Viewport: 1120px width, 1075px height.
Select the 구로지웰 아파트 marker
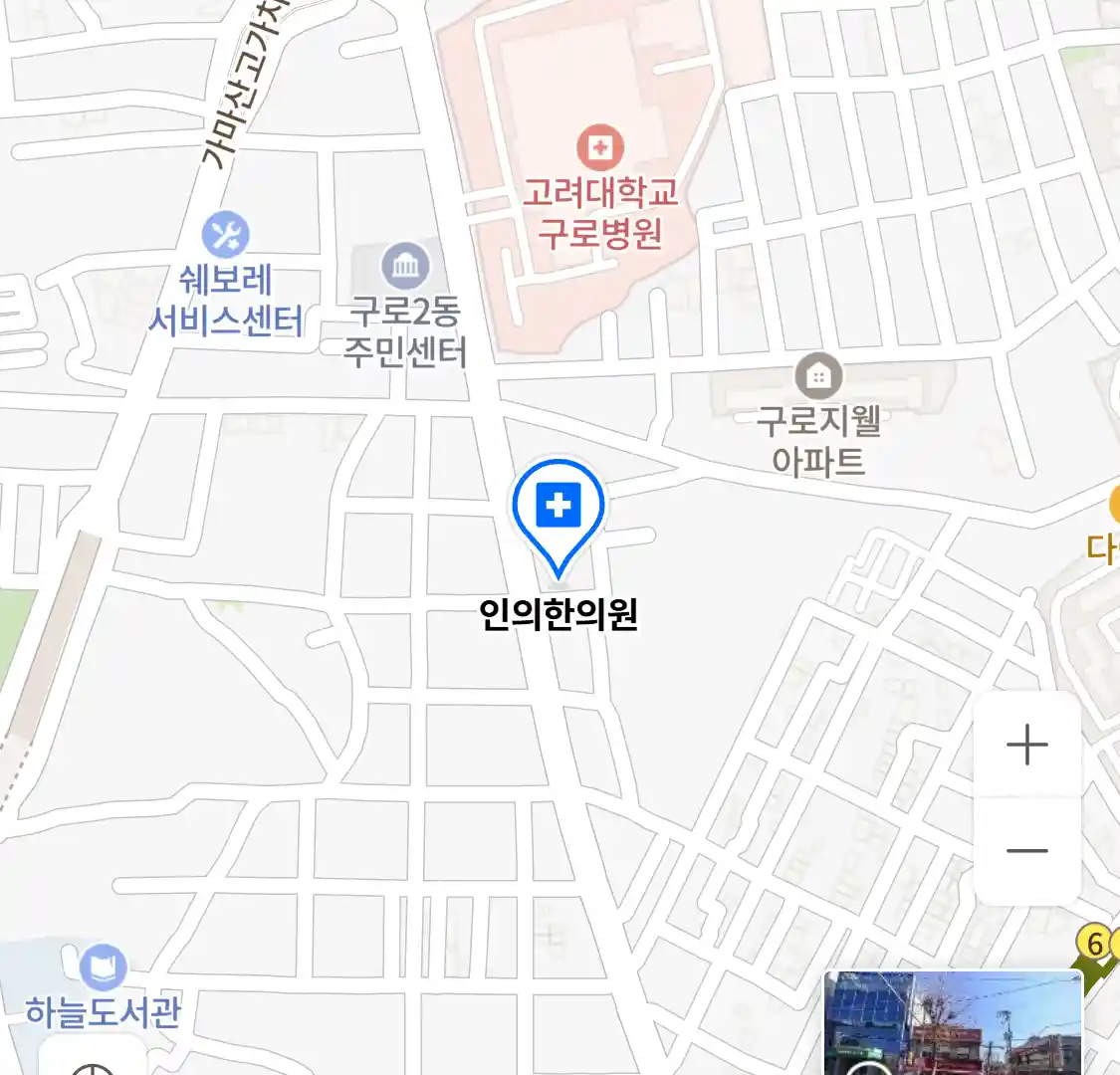[x=818, y=377]
